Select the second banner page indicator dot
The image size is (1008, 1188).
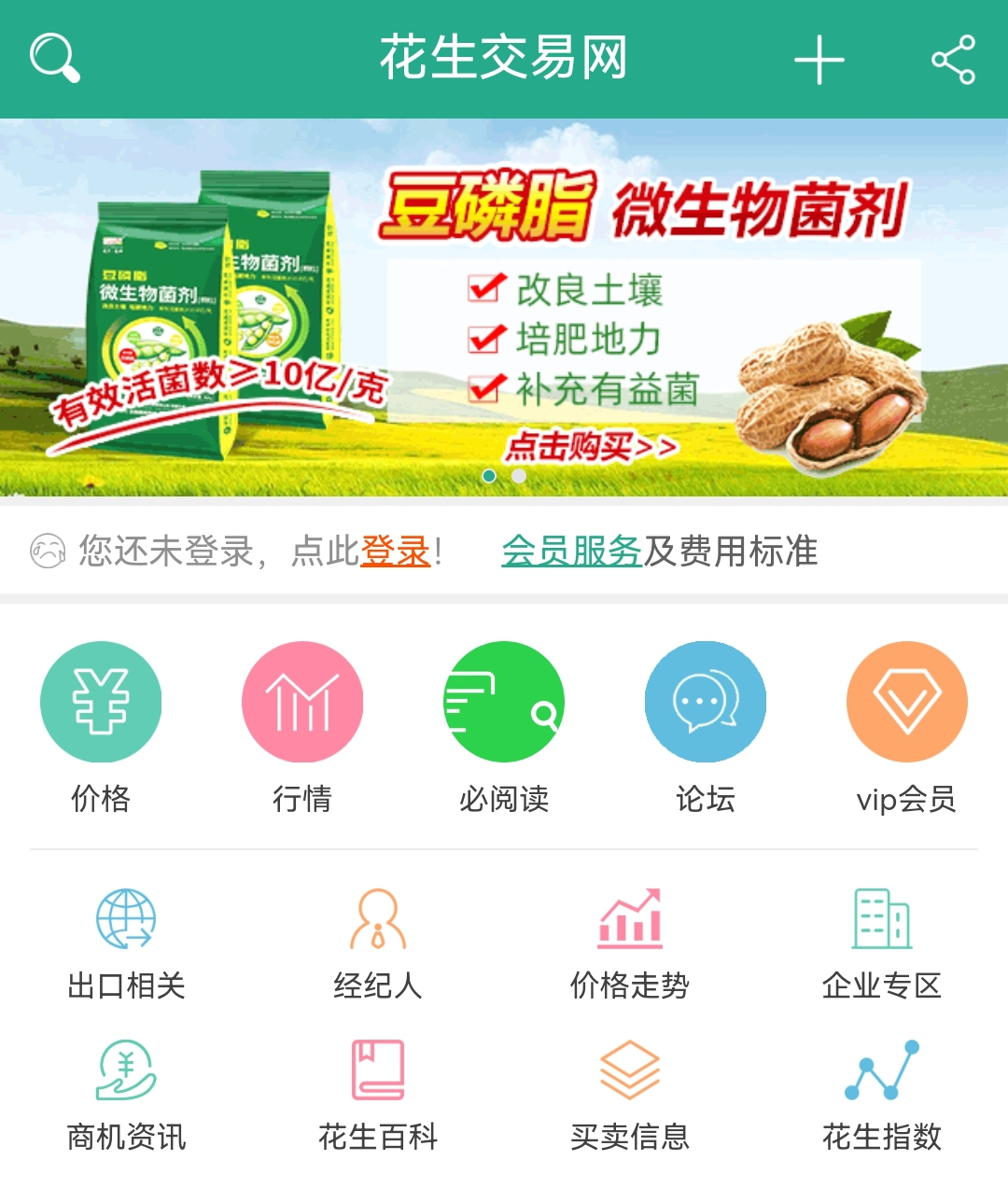click(x=519, y=476)
